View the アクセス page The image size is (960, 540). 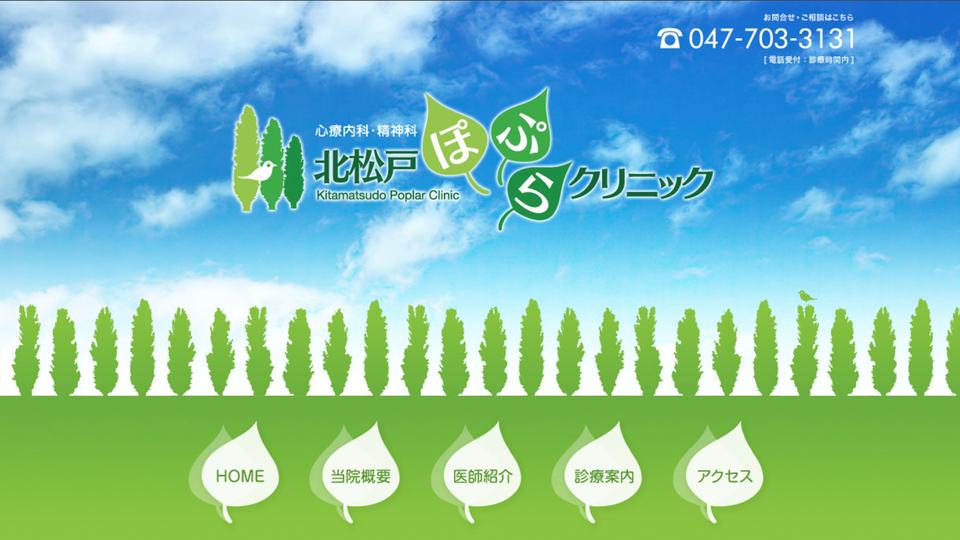click(724, 476)
